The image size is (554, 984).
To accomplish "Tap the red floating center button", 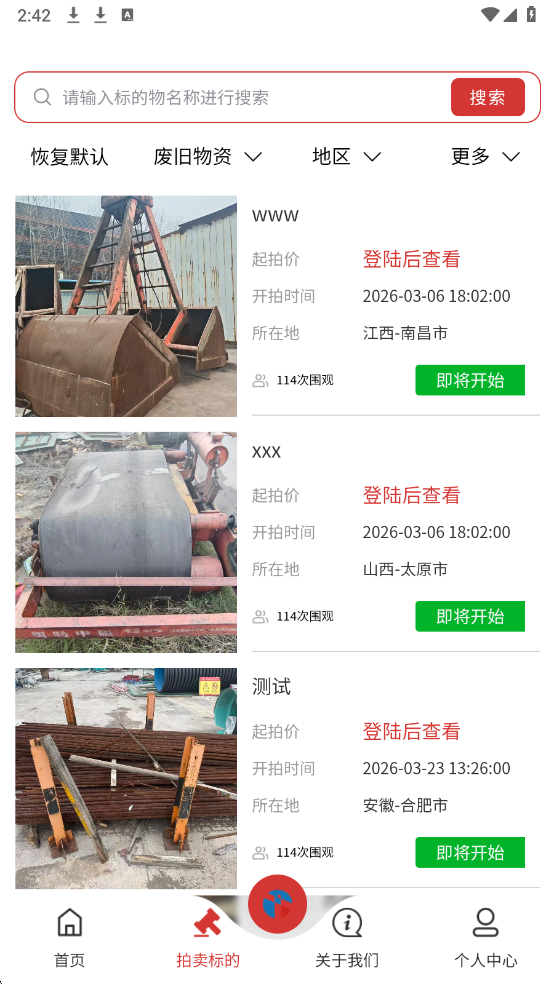I will click(x=277, y=904).
